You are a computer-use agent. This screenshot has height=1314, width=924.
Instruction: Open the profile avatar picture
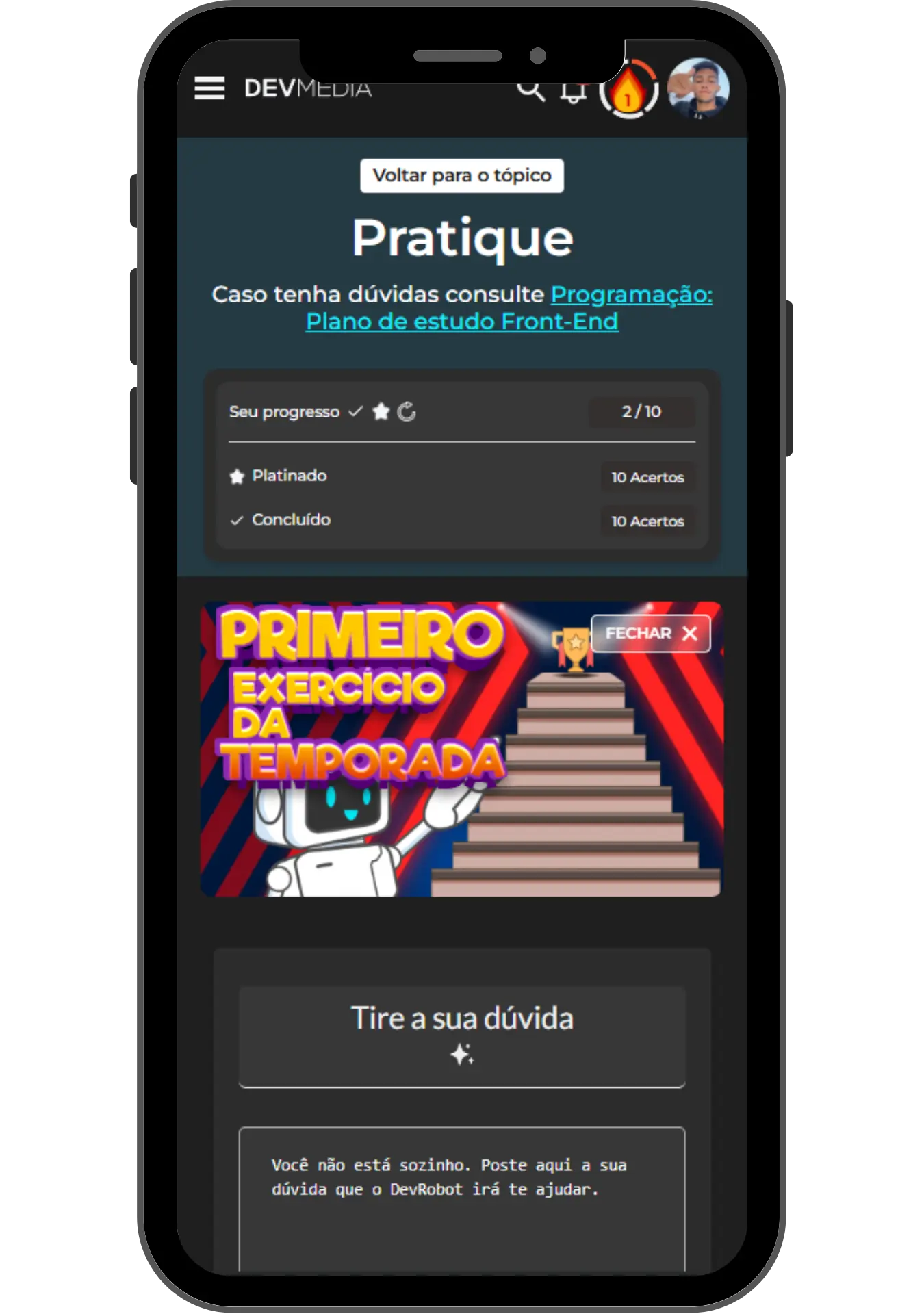(x=698, y=89)
